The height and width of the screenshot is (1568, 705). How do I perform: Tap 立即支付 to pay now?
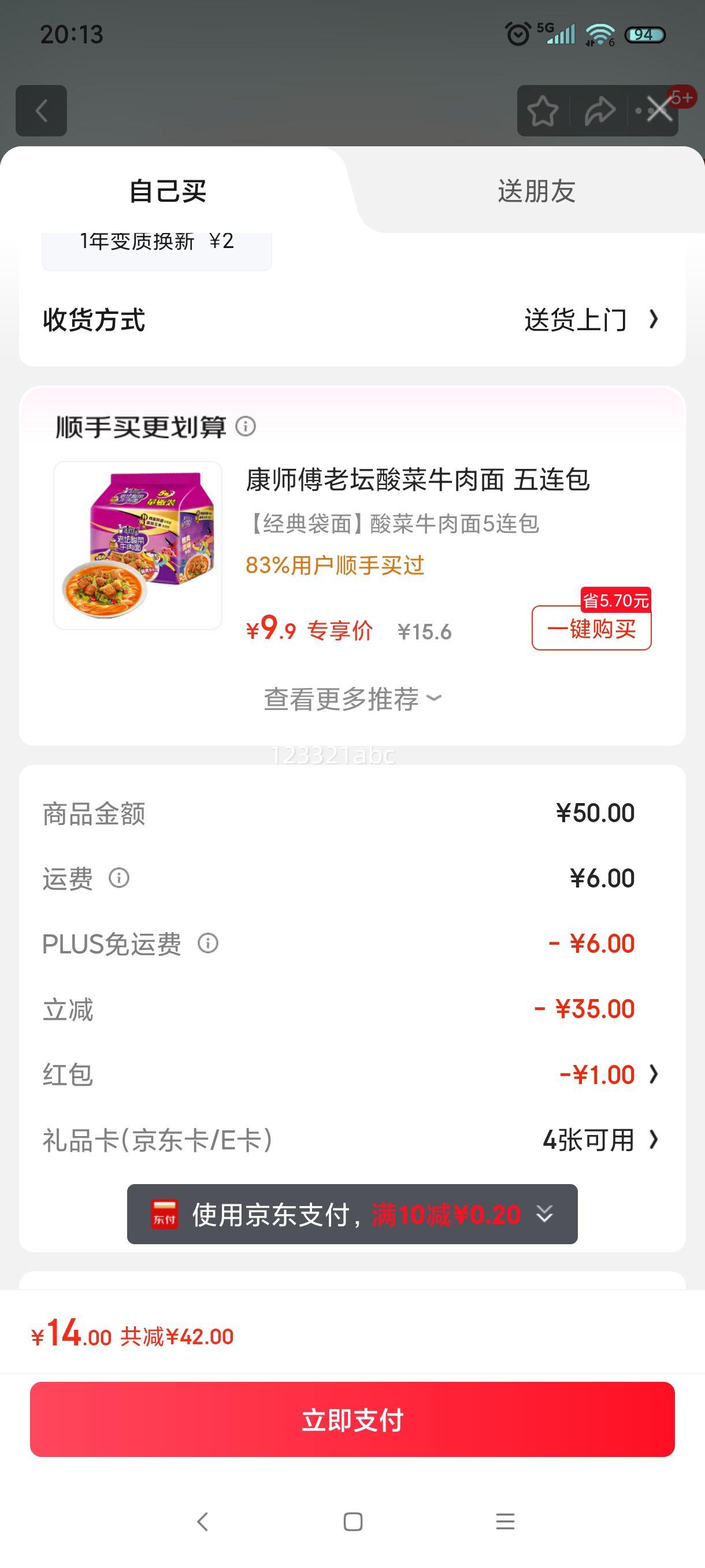point(352,1419)
